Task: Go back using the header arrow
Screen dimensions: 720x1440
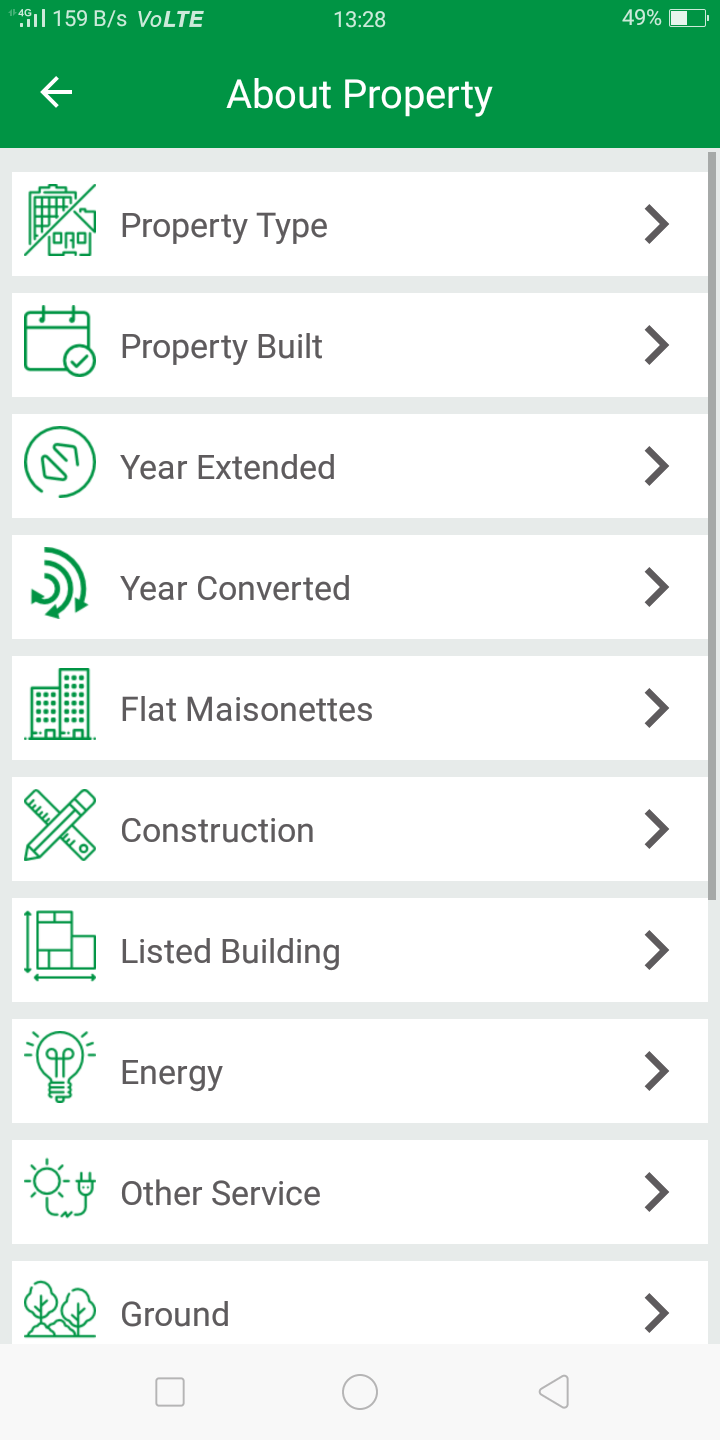Action: coord(56,93)
